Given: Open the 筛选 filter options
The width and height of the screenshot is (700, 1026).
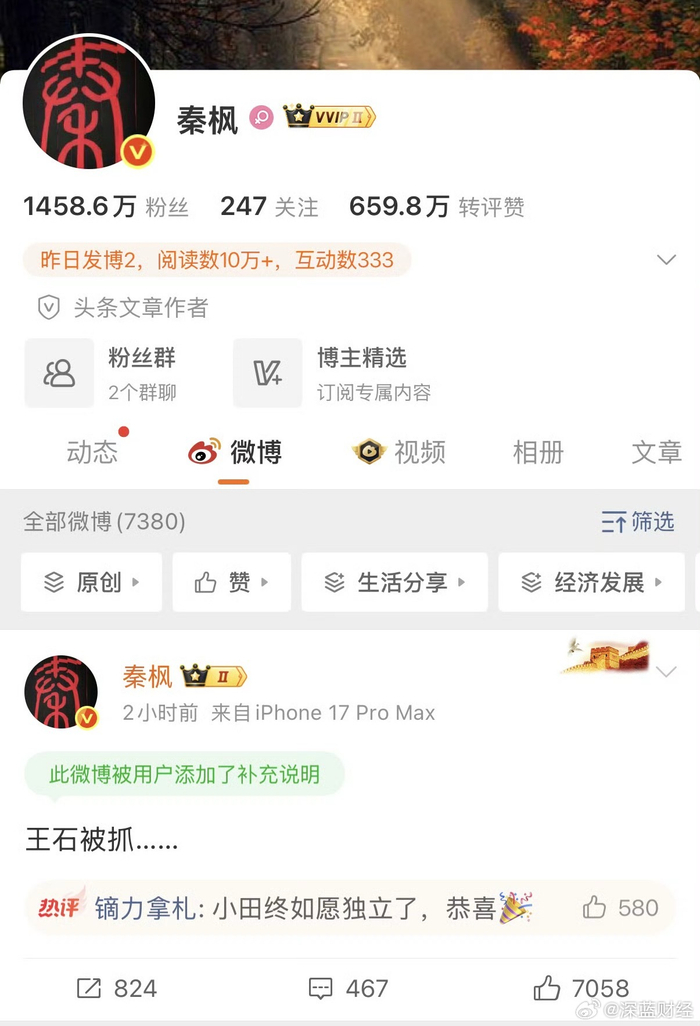Looking at the screenshot, I should [638, 521].
